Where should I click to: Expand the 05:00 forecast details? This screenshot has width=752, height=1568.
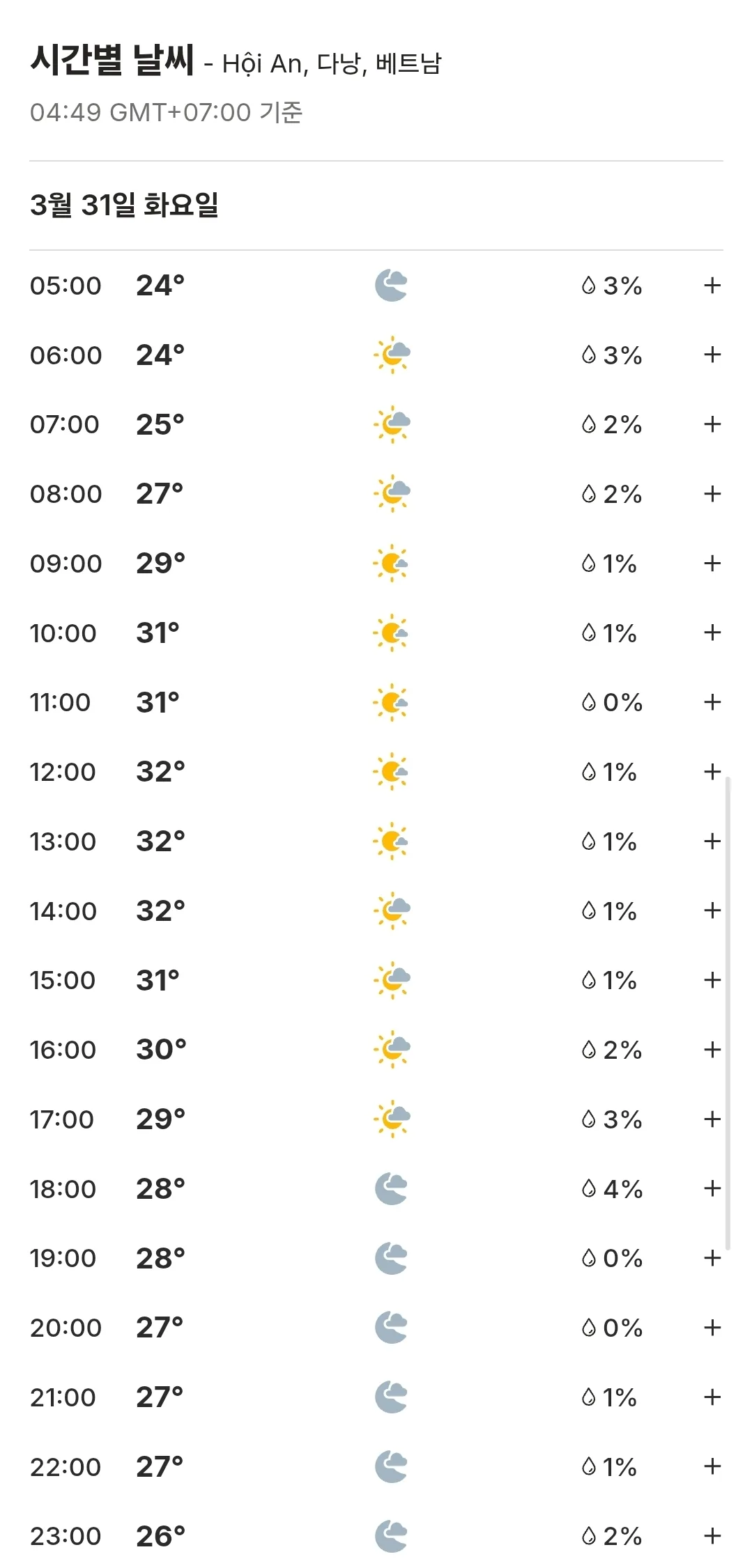coord(712,286)
